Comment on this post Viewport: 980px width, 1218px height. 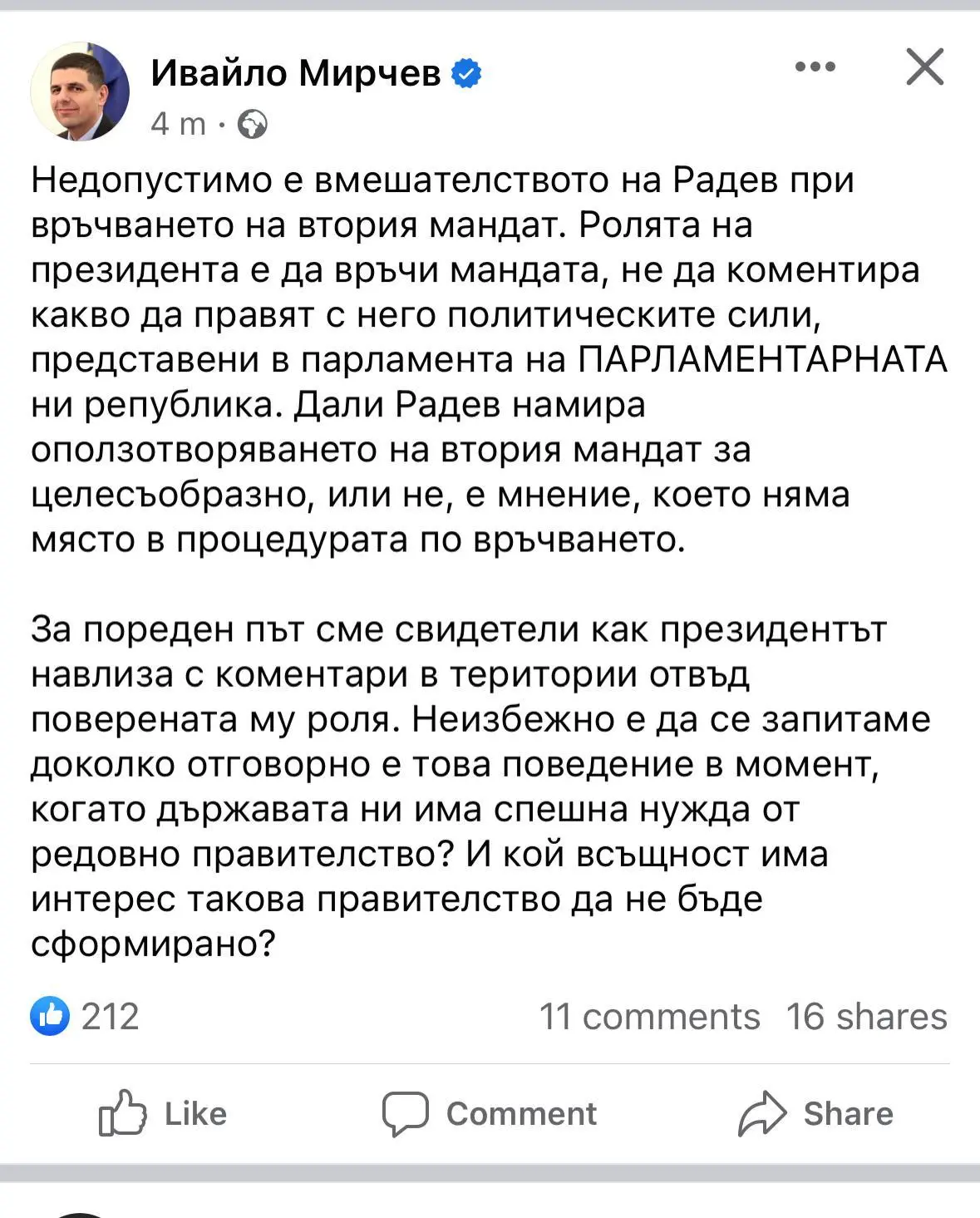tap(489, 1114)
